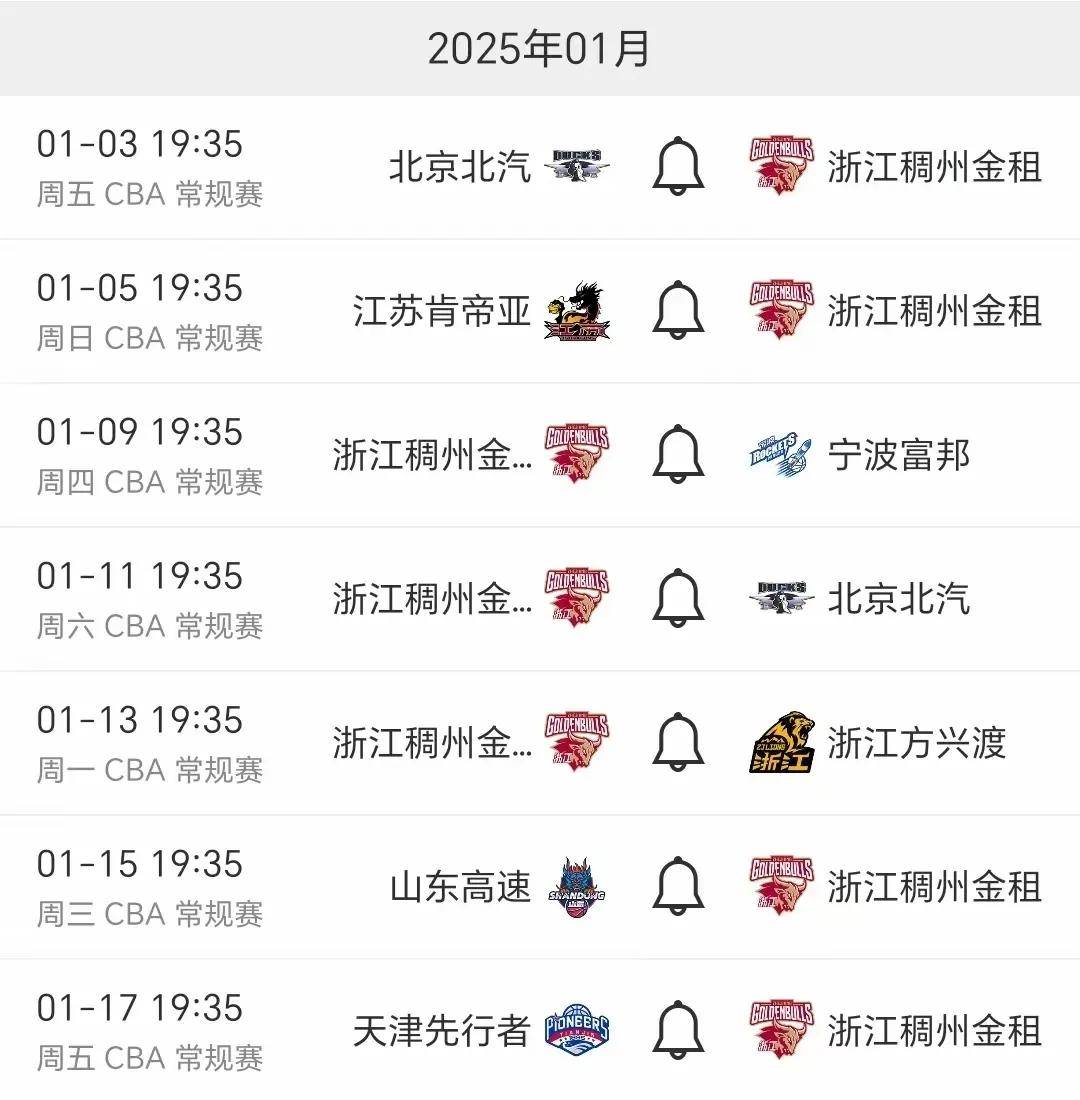Viewport: 1080px width, 1100px height.
Task: Click the 2025年01月 month header
Action: [x=540, y=48]
